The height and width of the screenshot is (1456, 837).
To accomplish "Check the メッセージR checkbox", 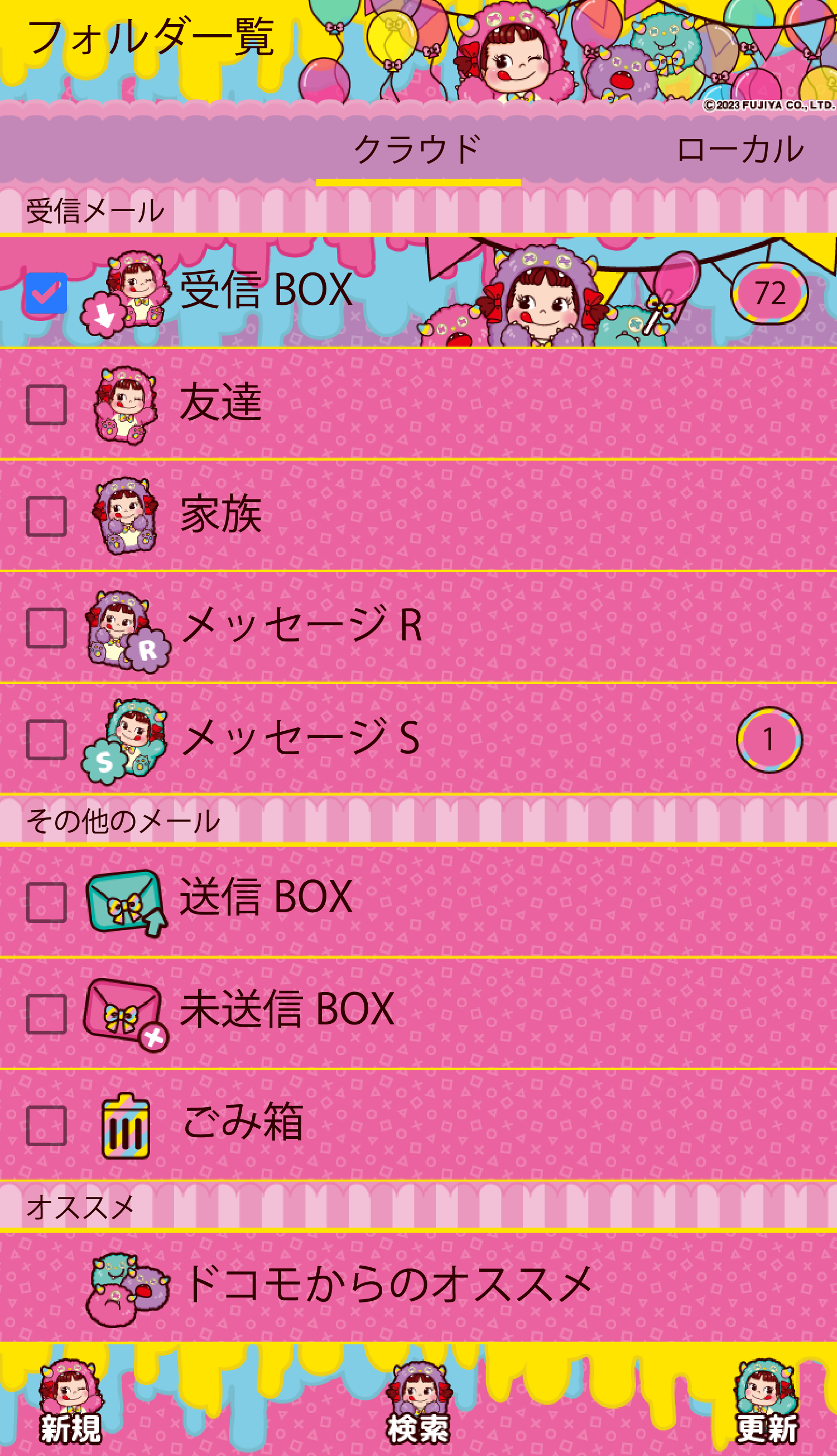I will (x=46, y=628).
